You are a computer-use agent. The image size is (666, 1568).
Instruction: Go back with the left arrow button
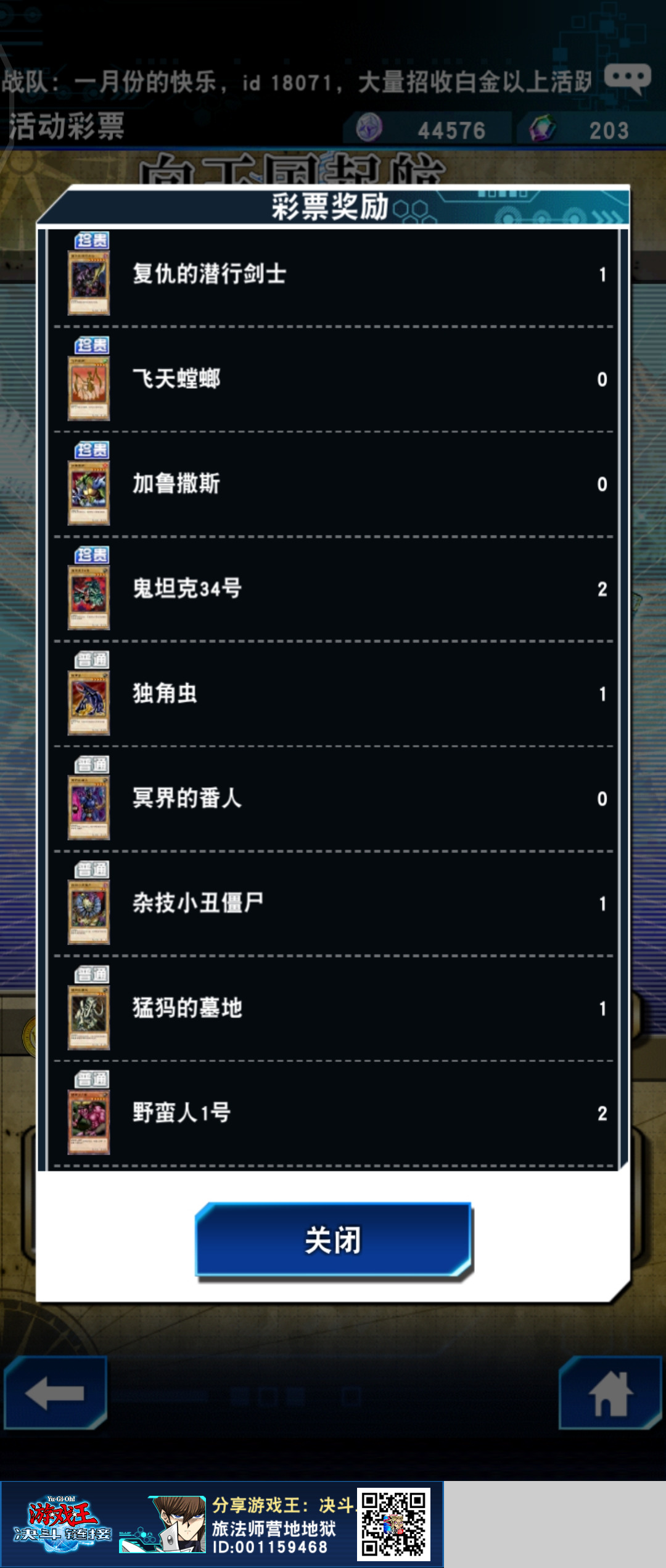(55, 1393)
